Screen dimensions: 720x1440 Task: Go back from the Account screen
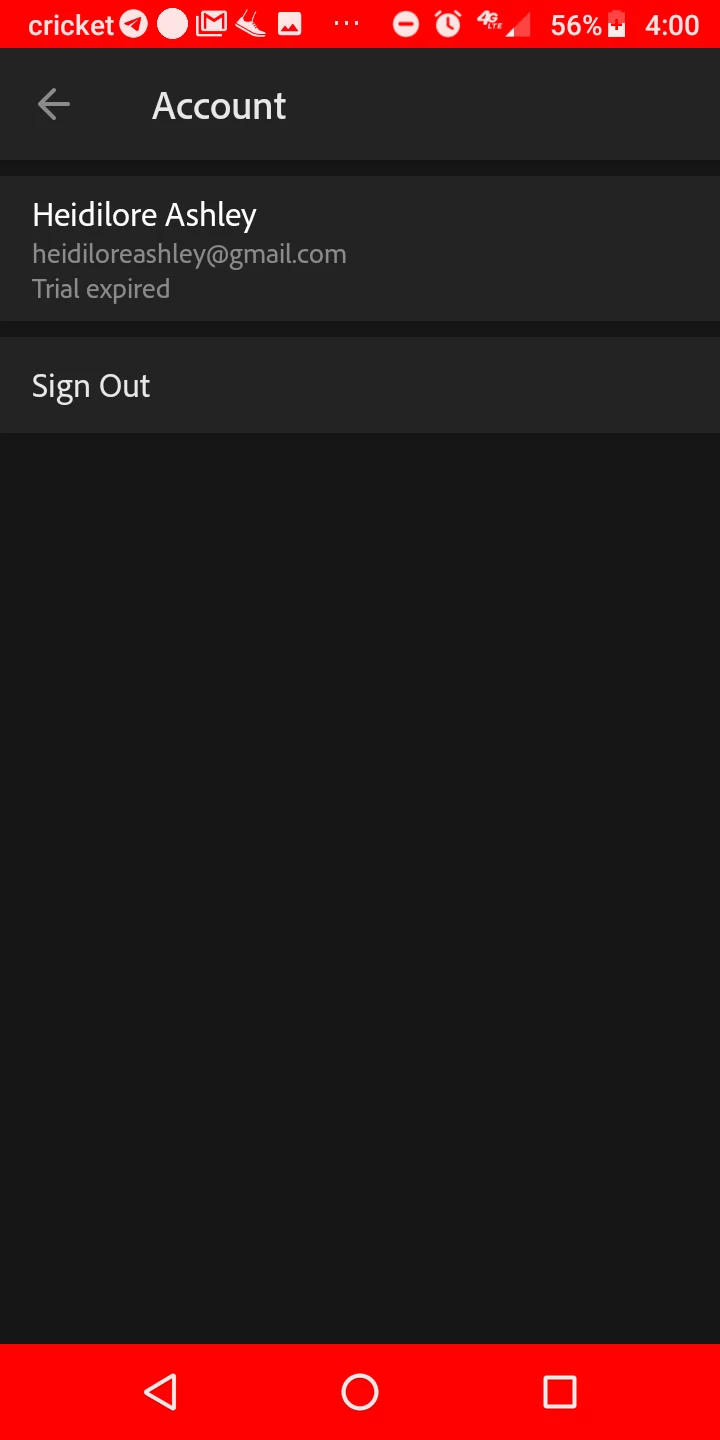54,105
